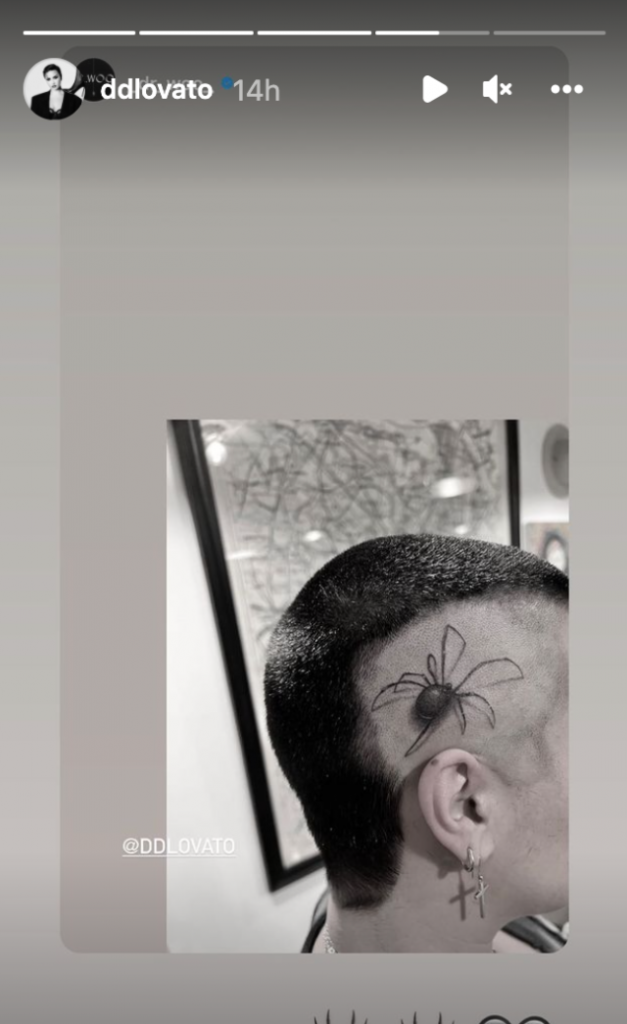
Task: Open ddlovato's profile picture
Action: point(52,89)
